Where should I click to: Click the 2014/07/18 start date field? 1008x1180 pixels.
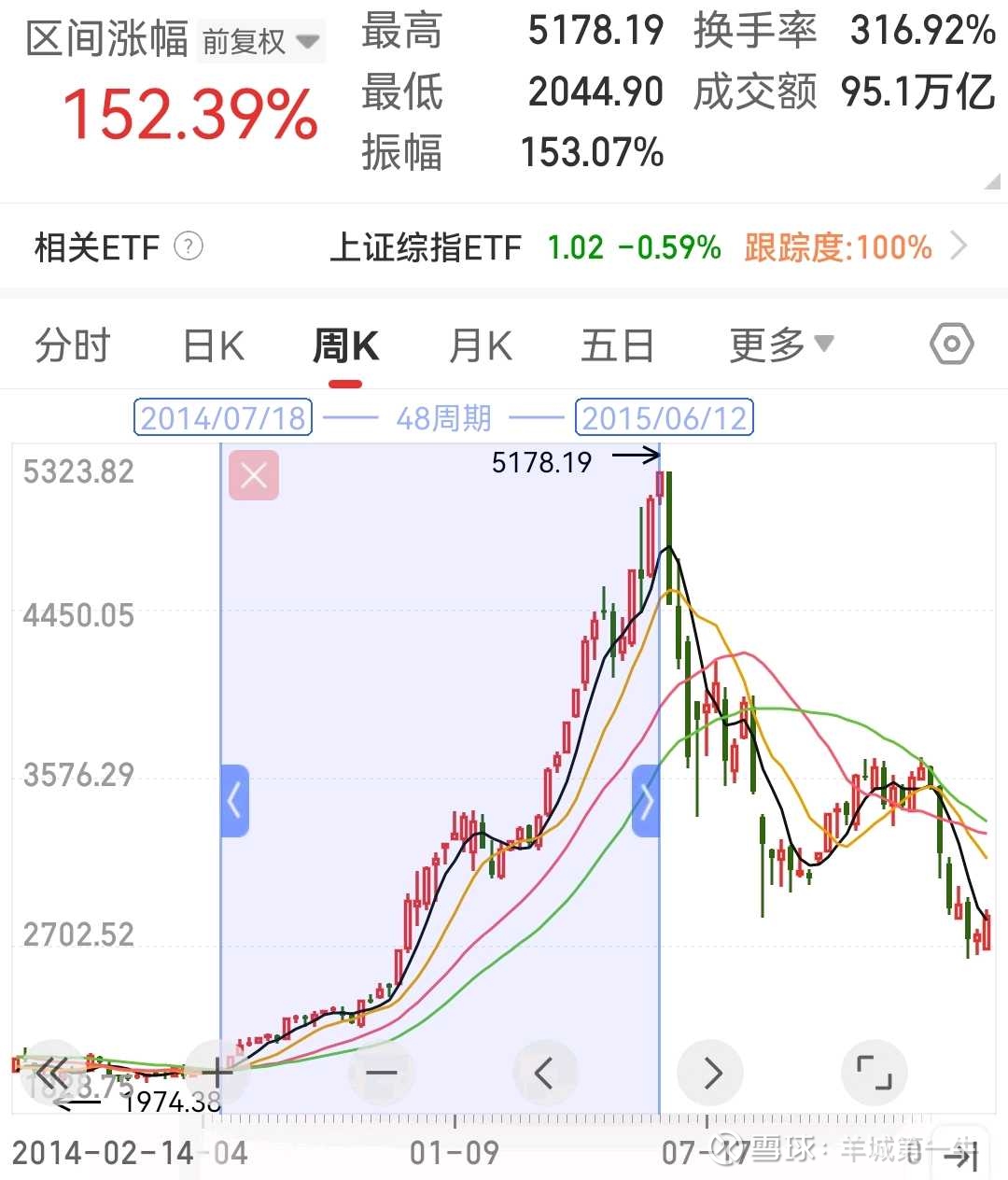click(223, 417)
